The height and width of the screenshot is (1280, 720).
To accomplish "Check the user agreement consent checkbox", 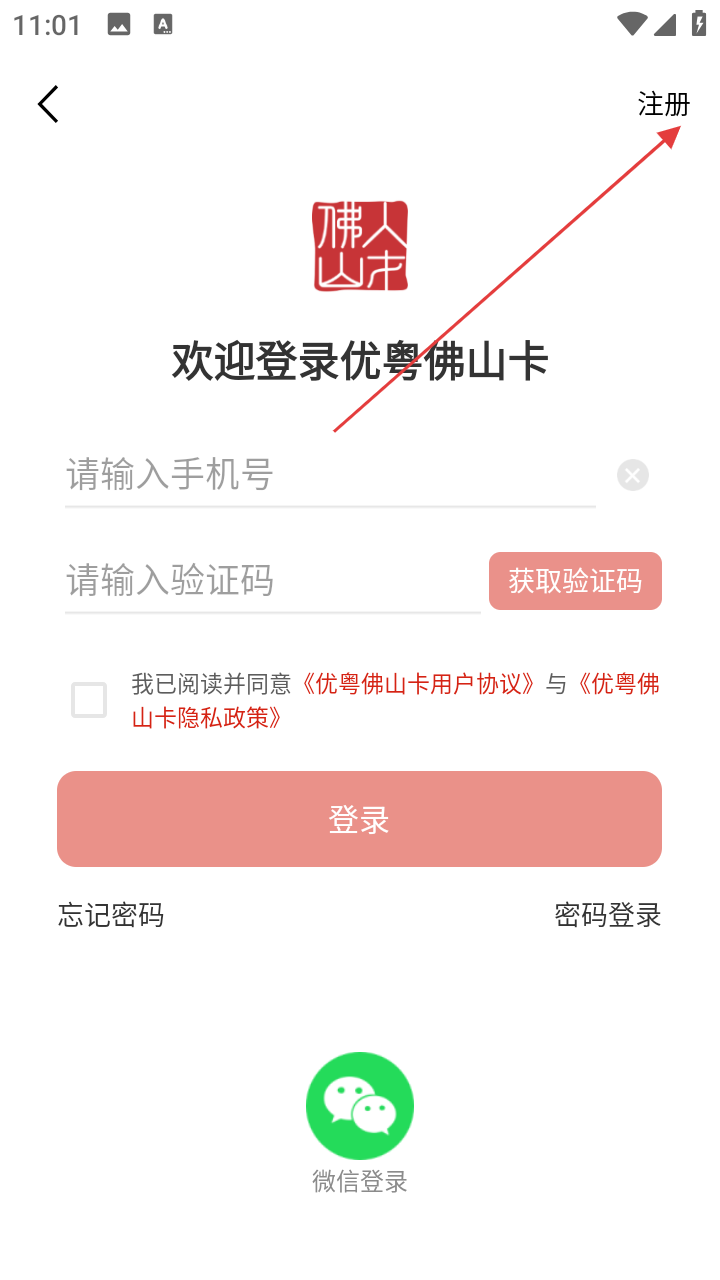I will pyautogui.click(x=89, y=700).
